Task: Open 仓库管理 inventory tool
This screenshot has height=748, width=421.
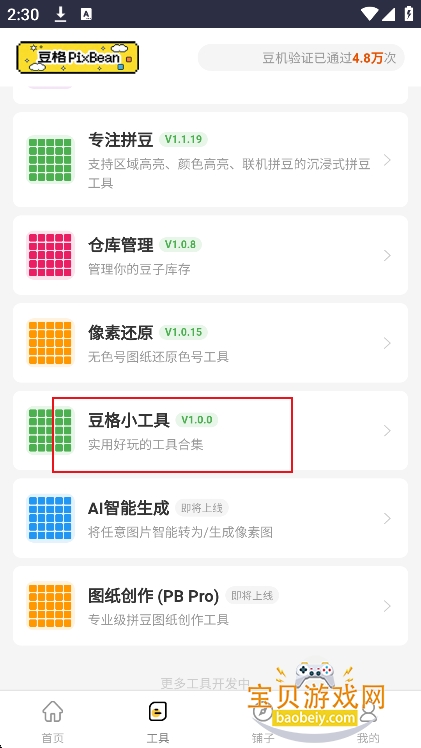Action: [x=210, y=255]
